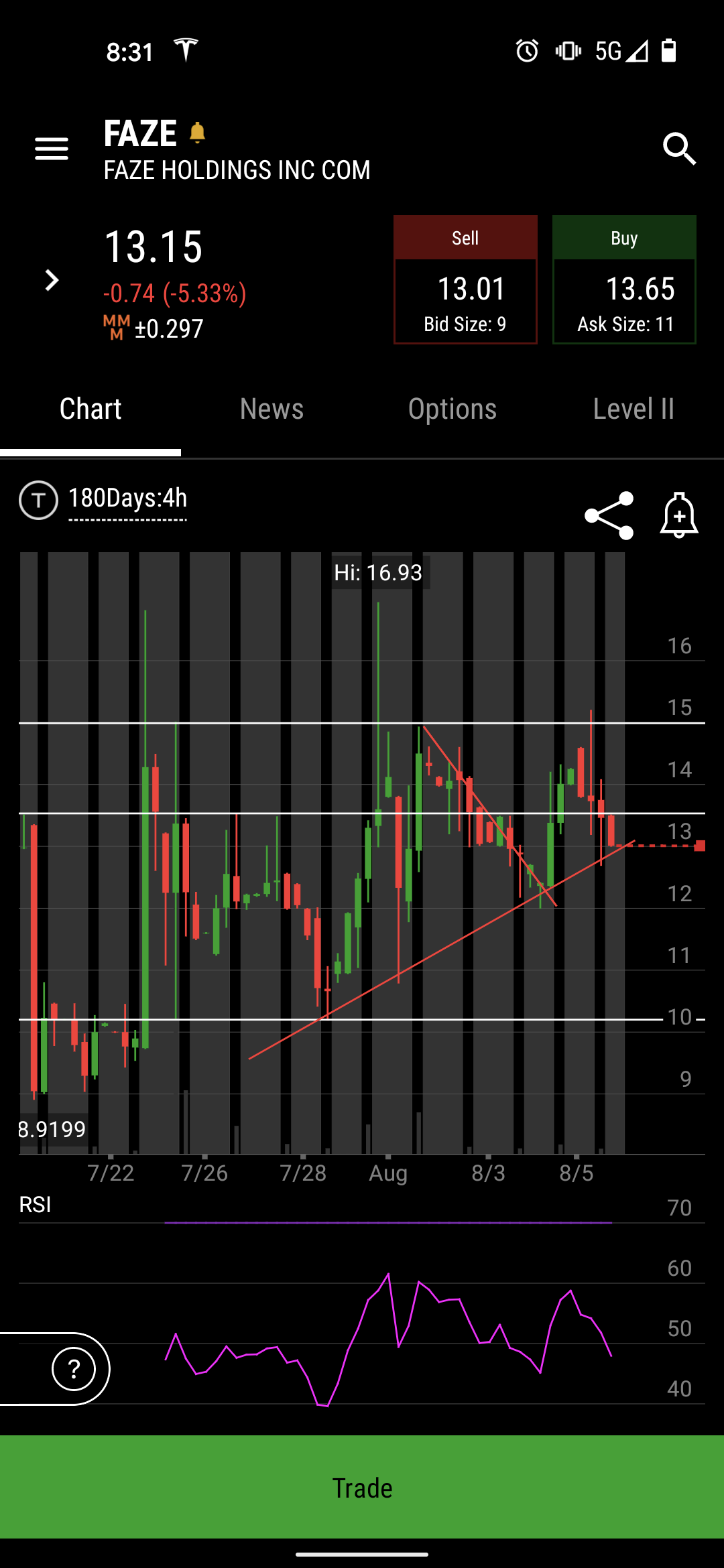
Task: Change the 180Days:4h chart timeframe
Action: pyautogui.click(x=127, y=500)
